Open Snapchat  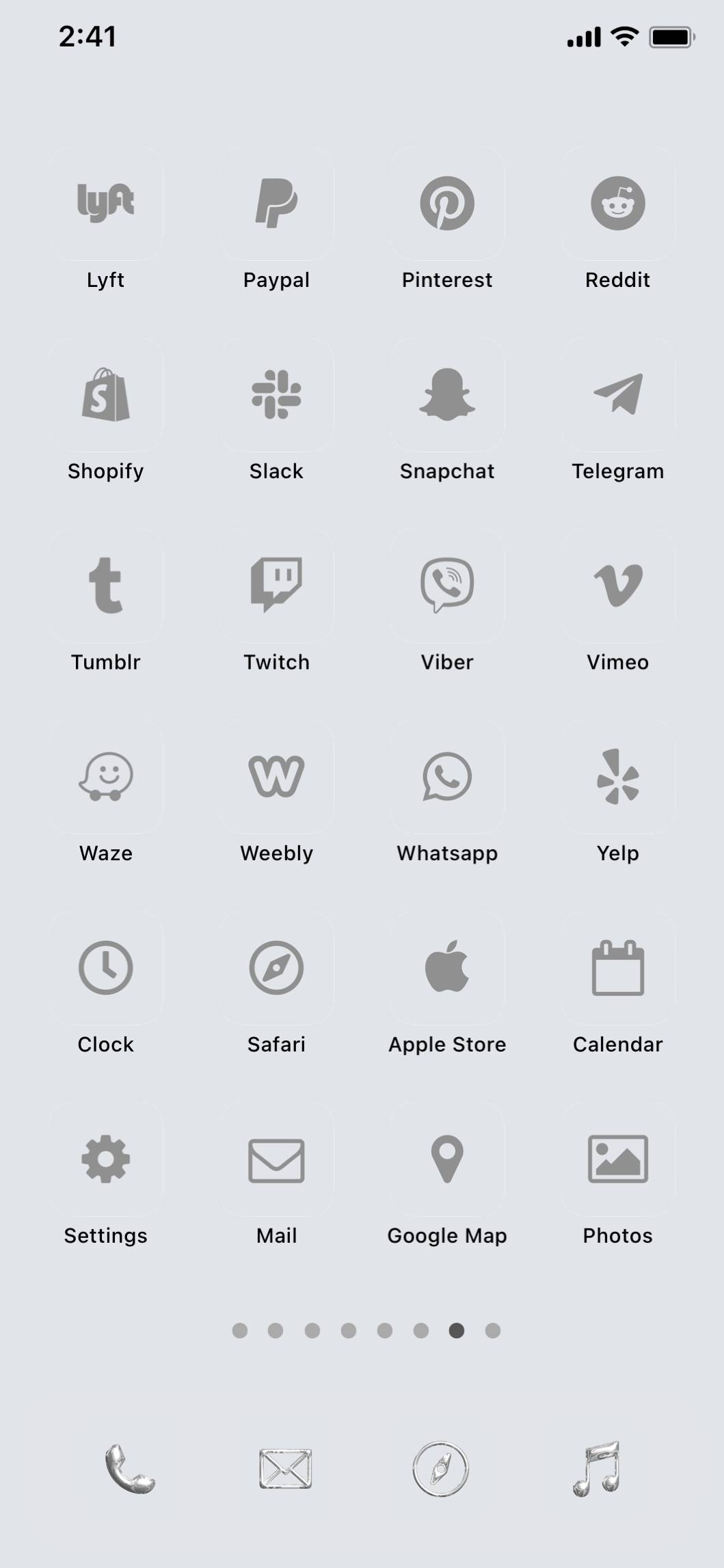click(x=447, y=394)
